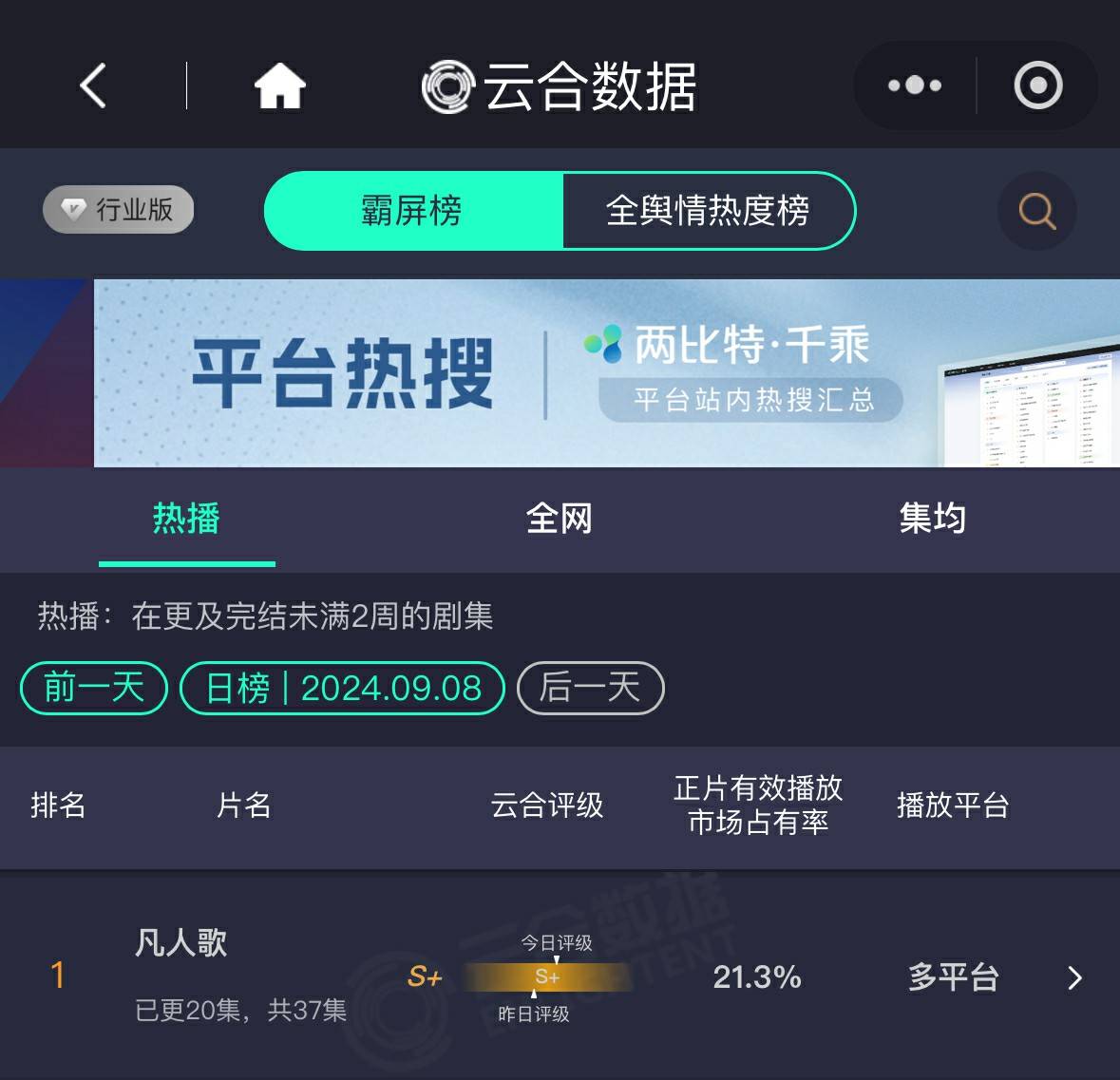Select the 热播 tab
Image resolution: width=1120 pixels, height=1080 pixels.
(x=186, y=519)
